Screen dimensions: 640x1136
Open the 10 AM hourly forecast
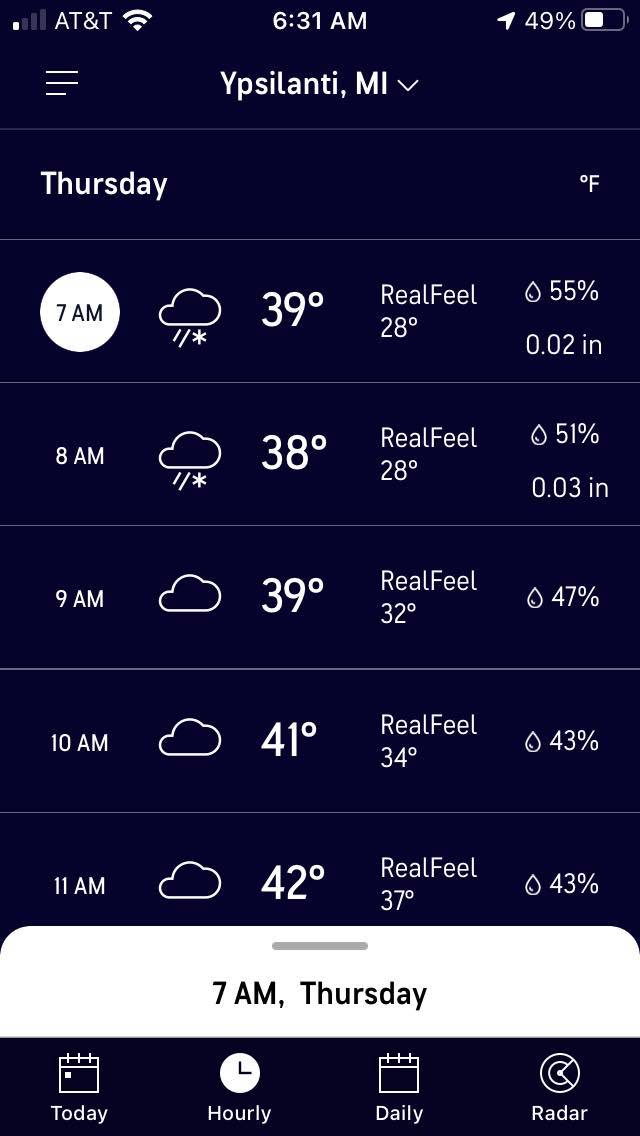(320, 741)
